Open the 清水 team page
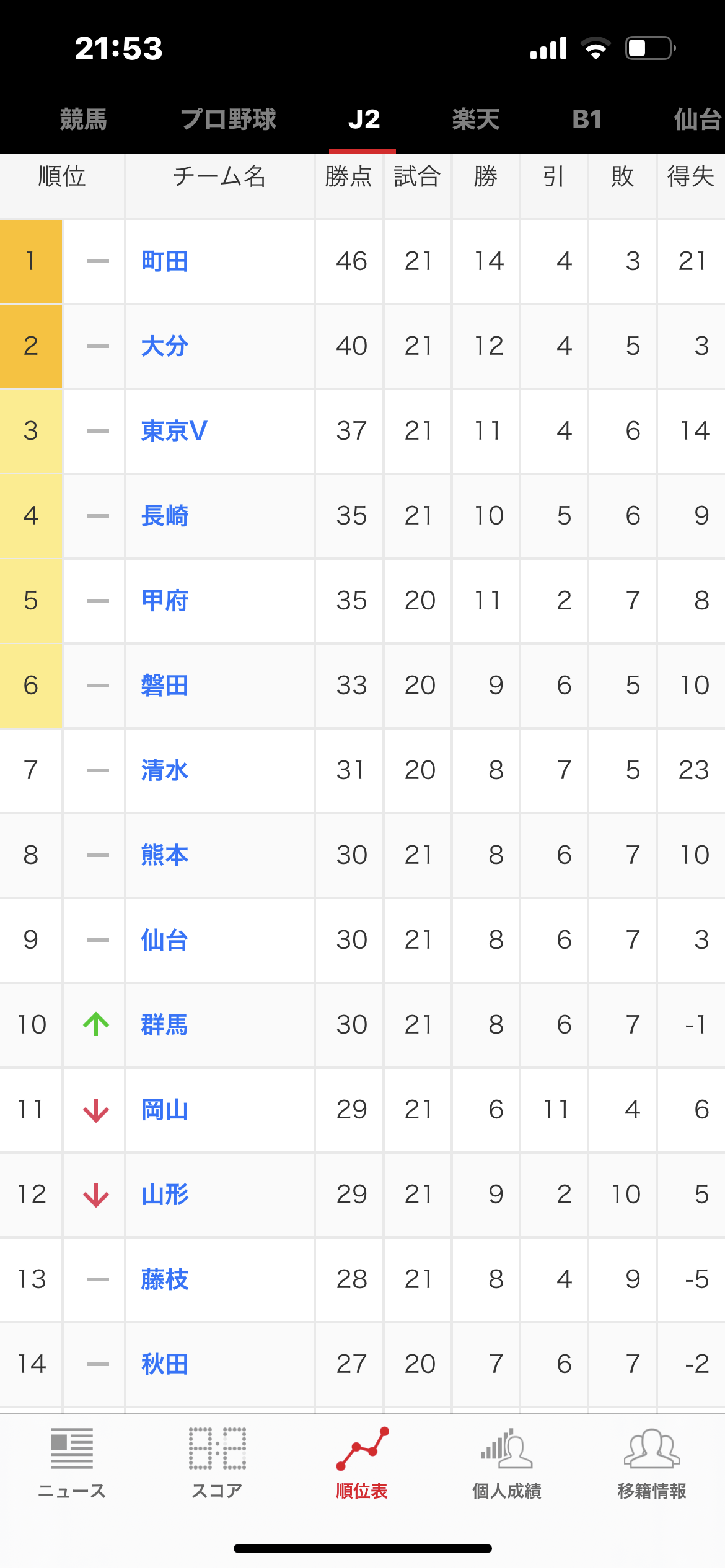Viewport: 725px width, 1568px height. [x=165, y=770]
